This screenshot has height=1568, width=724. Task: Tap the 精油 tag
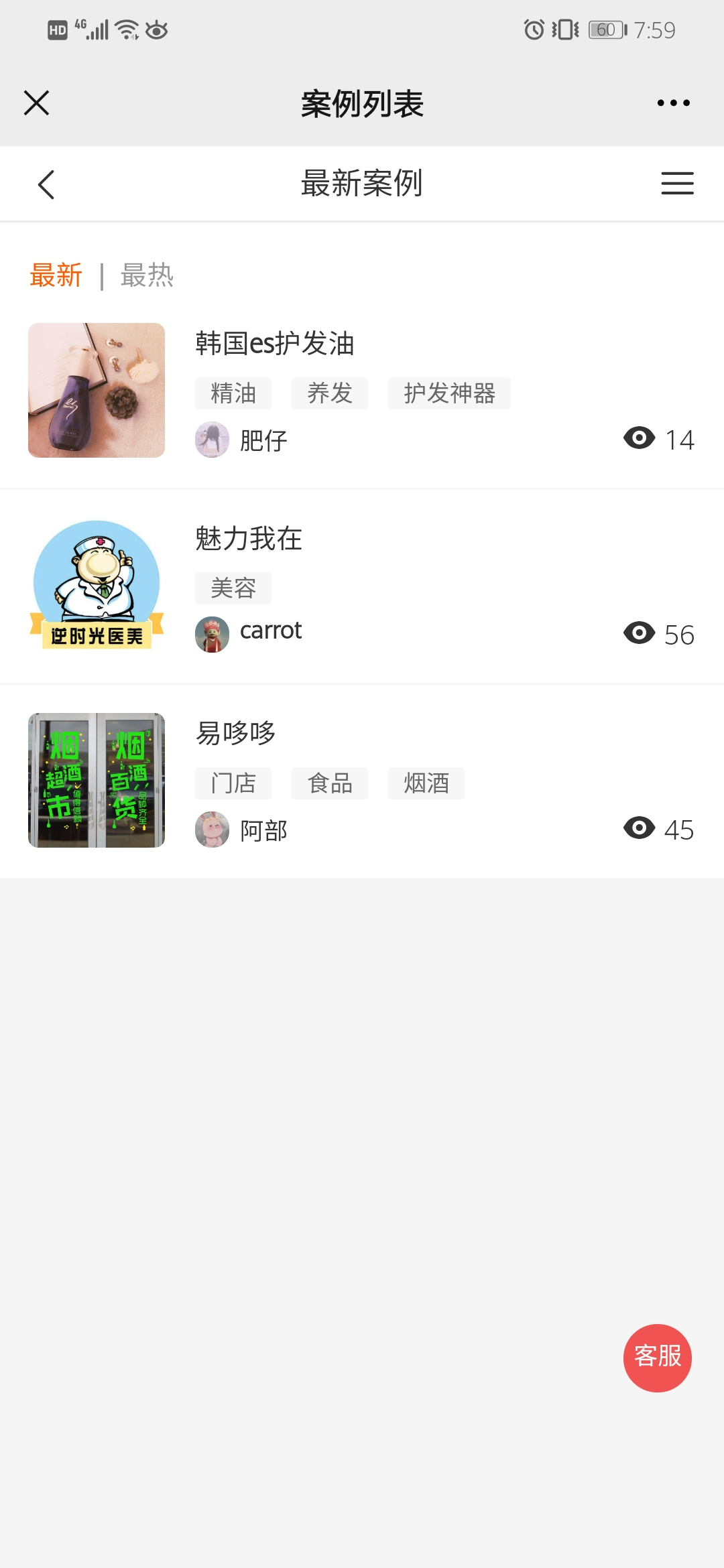[233, 393]
